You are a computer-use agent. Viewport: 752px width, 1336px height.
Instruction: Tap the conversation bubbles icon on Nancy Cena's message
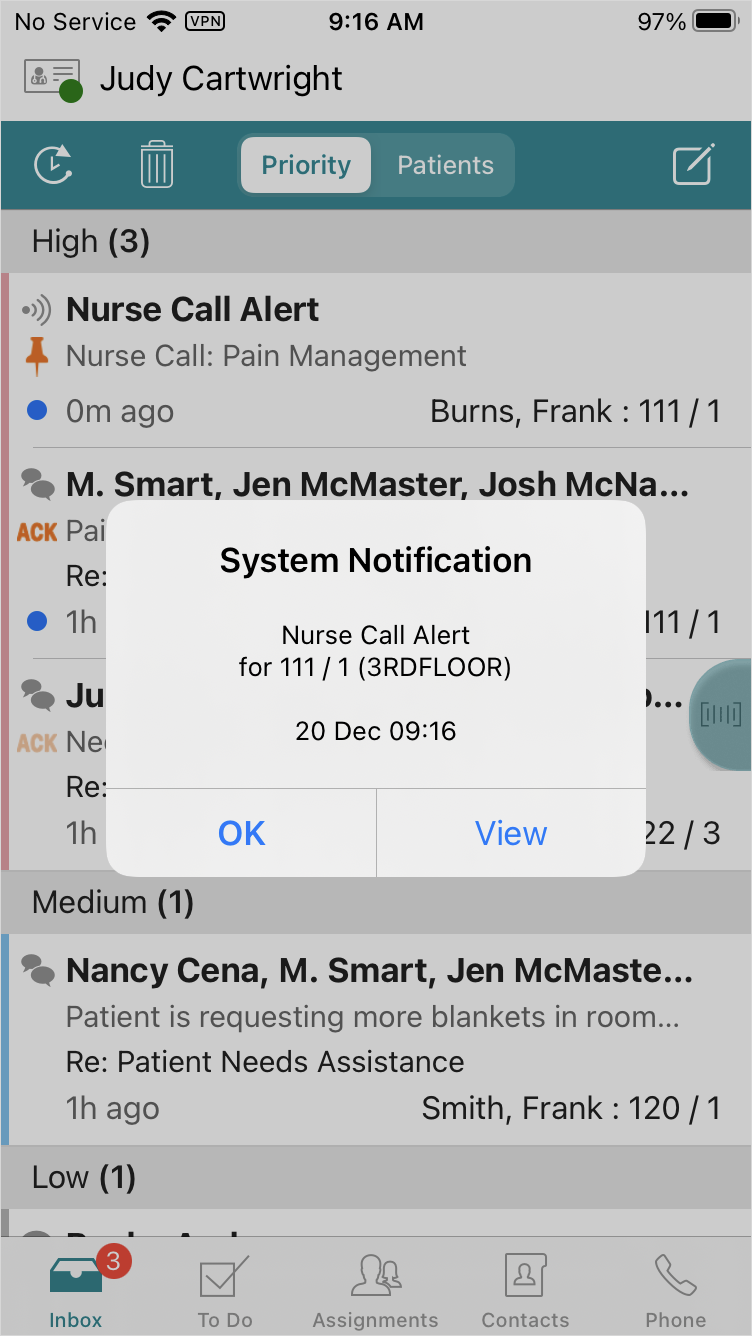(38, 967)
